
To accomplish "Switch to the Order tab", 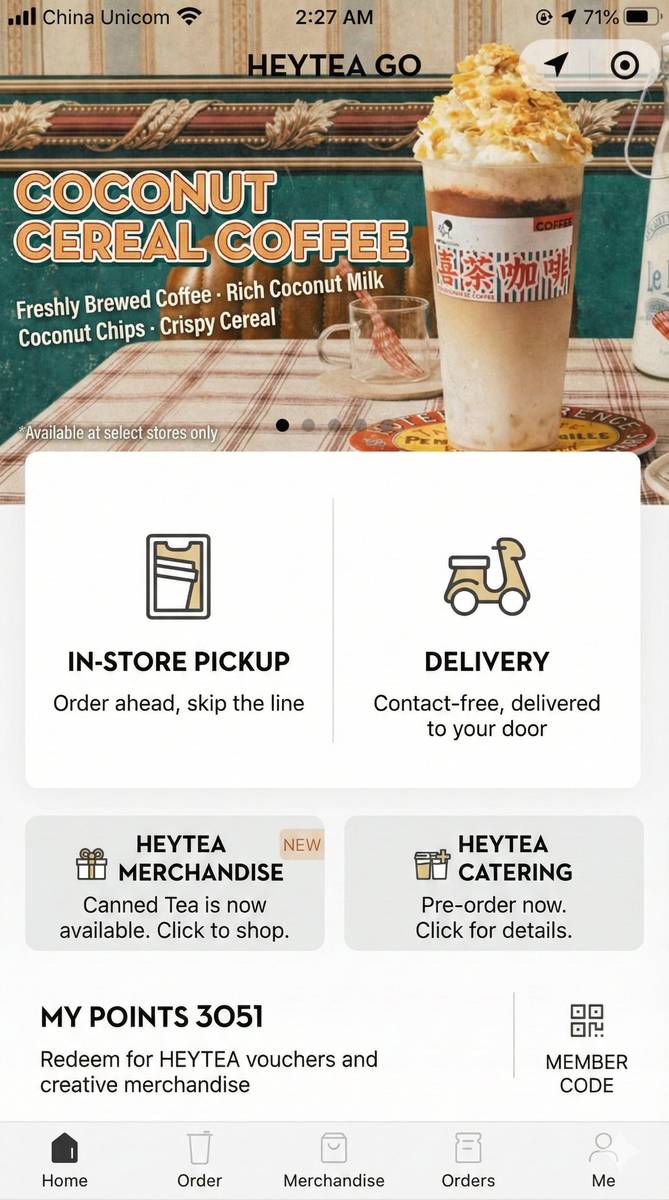I will pos(200,1160).
